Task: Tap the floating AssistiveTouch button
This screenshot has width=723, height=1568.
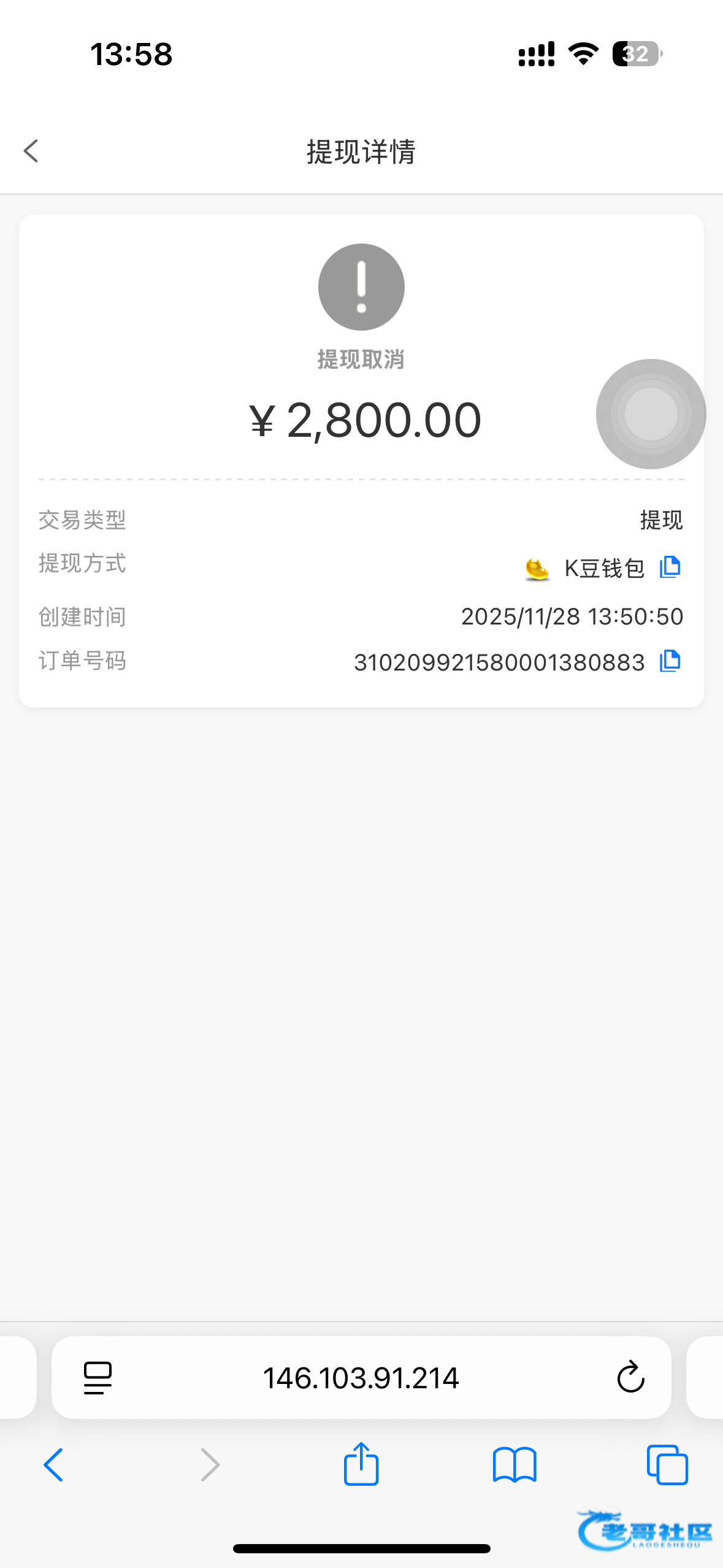Action: [x=651, y=414]
